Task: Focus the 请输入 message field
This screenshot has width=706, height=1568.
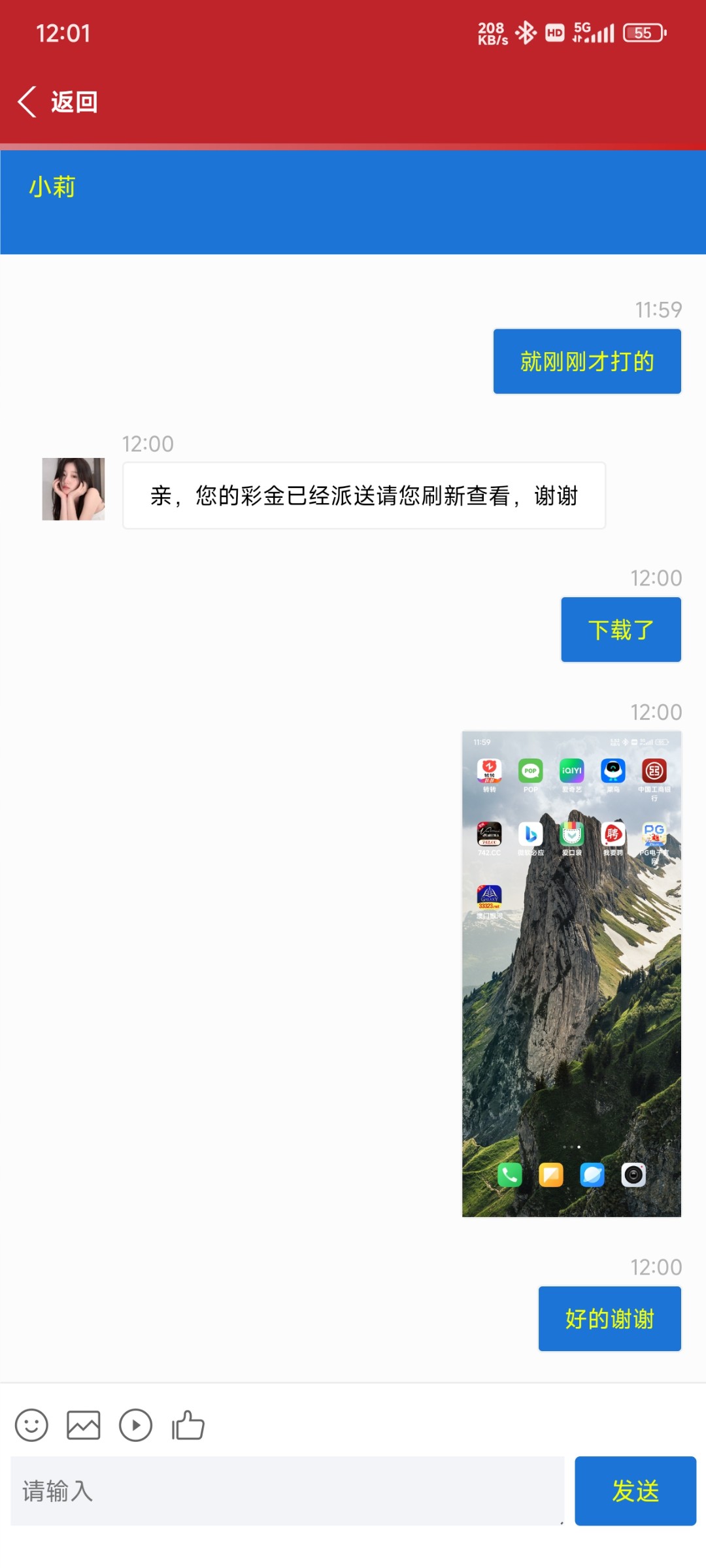Action: (286, 1491)
